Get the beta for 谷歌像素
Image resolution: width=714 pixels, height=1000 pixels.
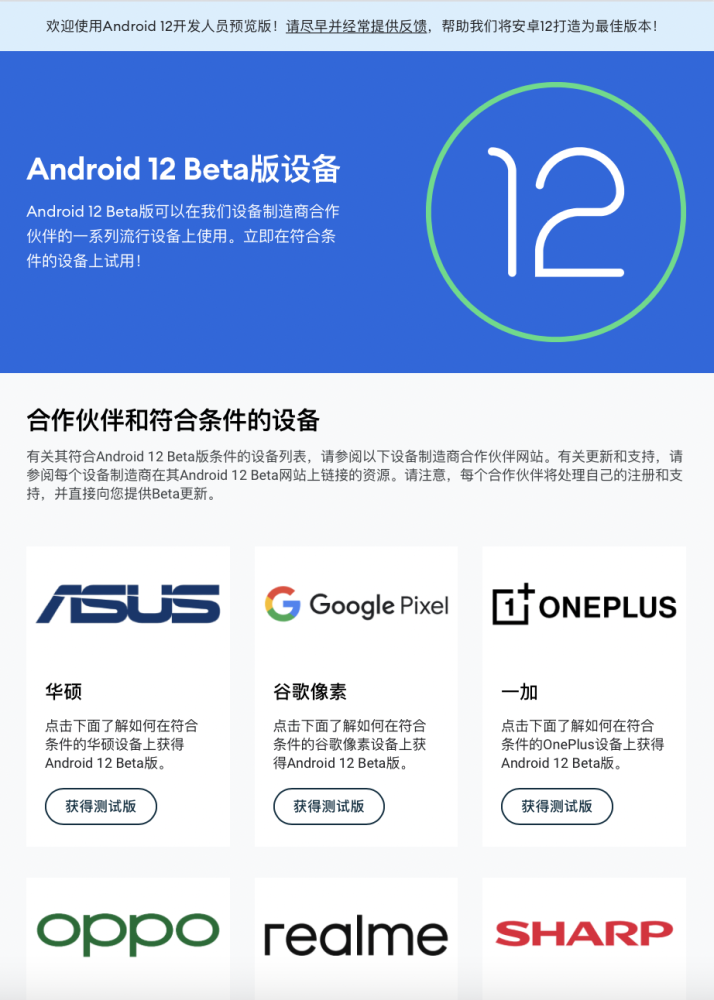[x=329, y=806]
